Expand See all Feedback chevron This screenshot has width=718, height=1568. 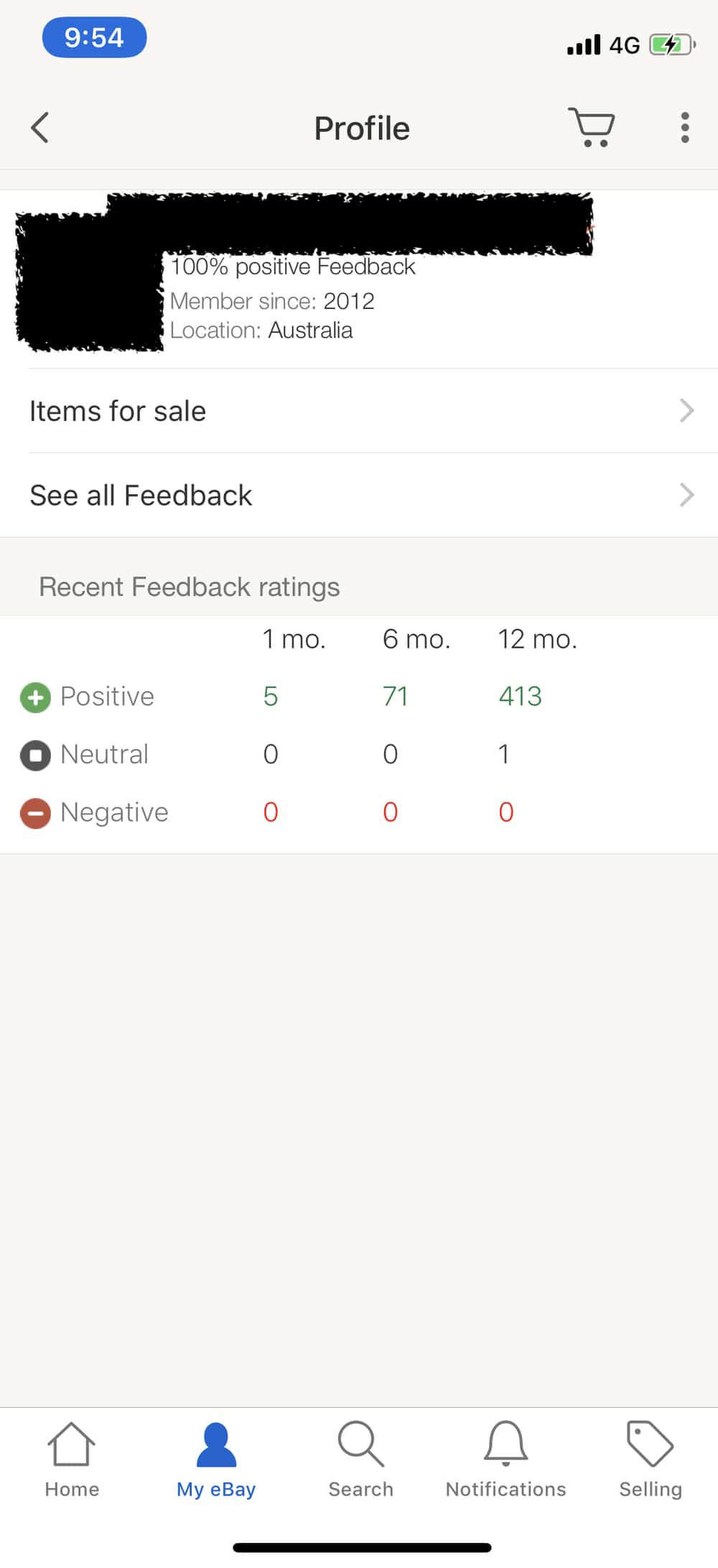click(x=686, y=494)
